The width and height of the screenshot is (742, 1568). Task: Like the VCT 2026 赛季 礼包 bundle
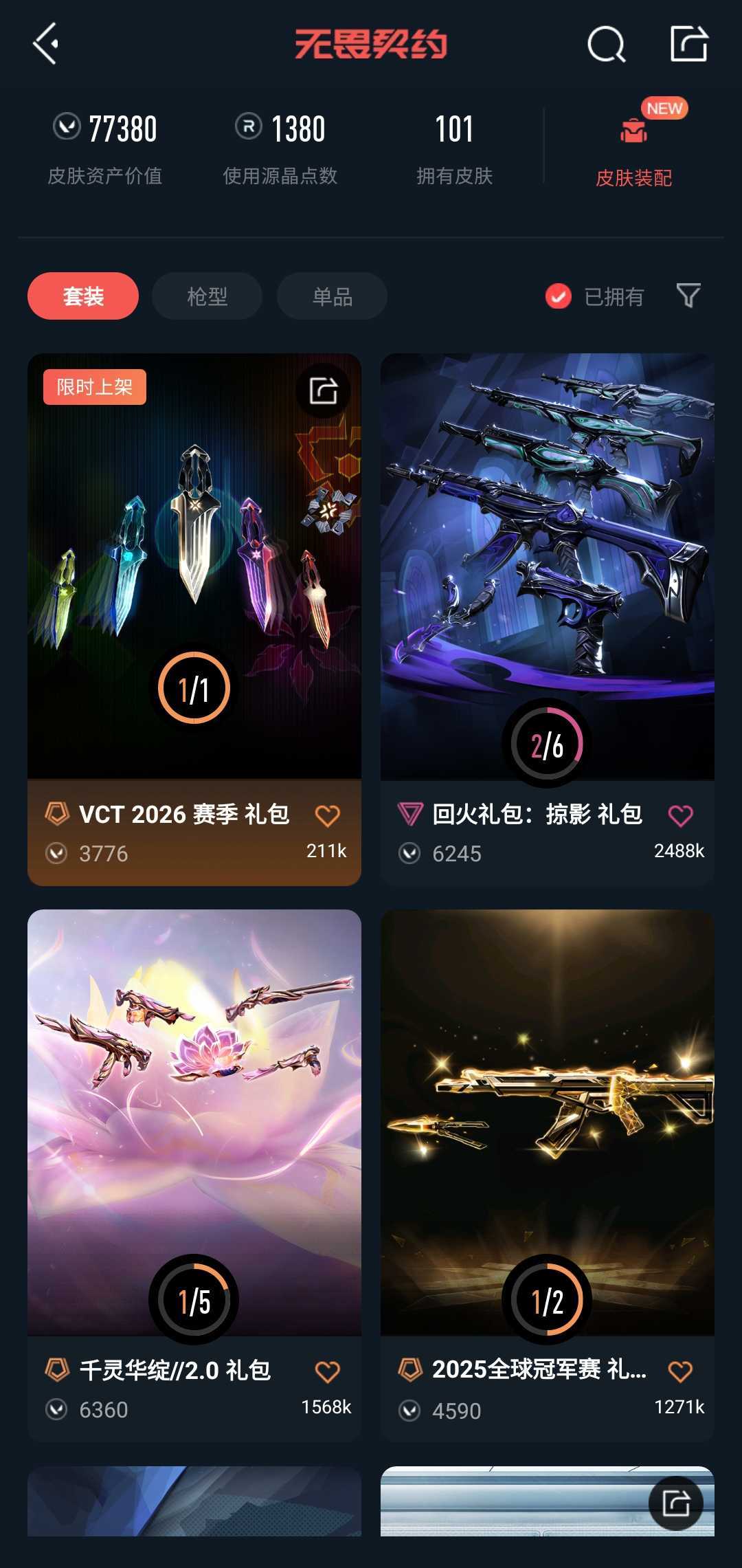pyautogui.click(x=327, y=816)
